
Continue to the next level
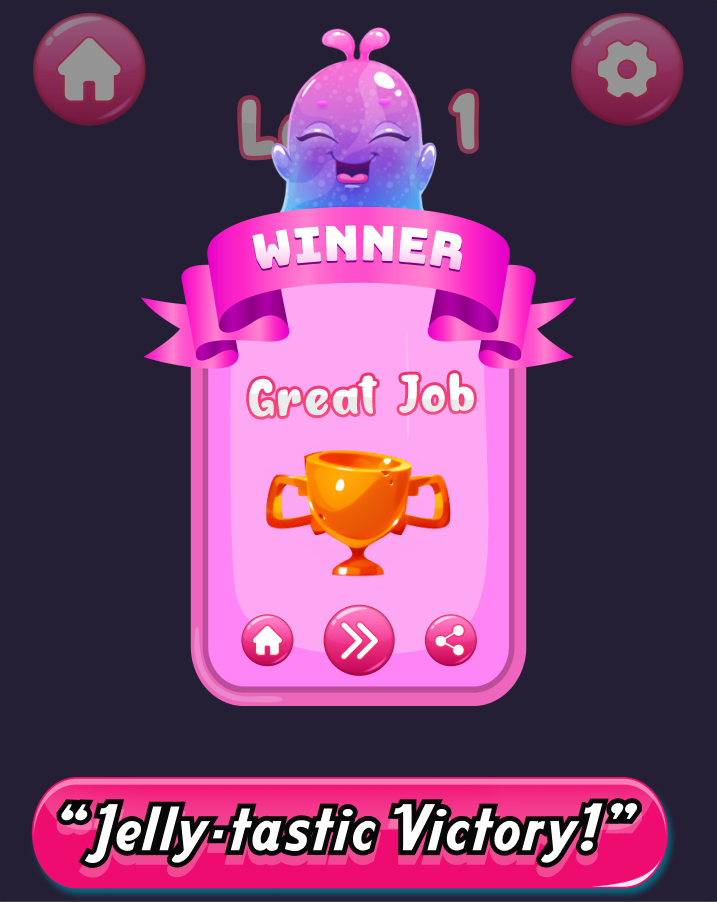pos(359,640)
